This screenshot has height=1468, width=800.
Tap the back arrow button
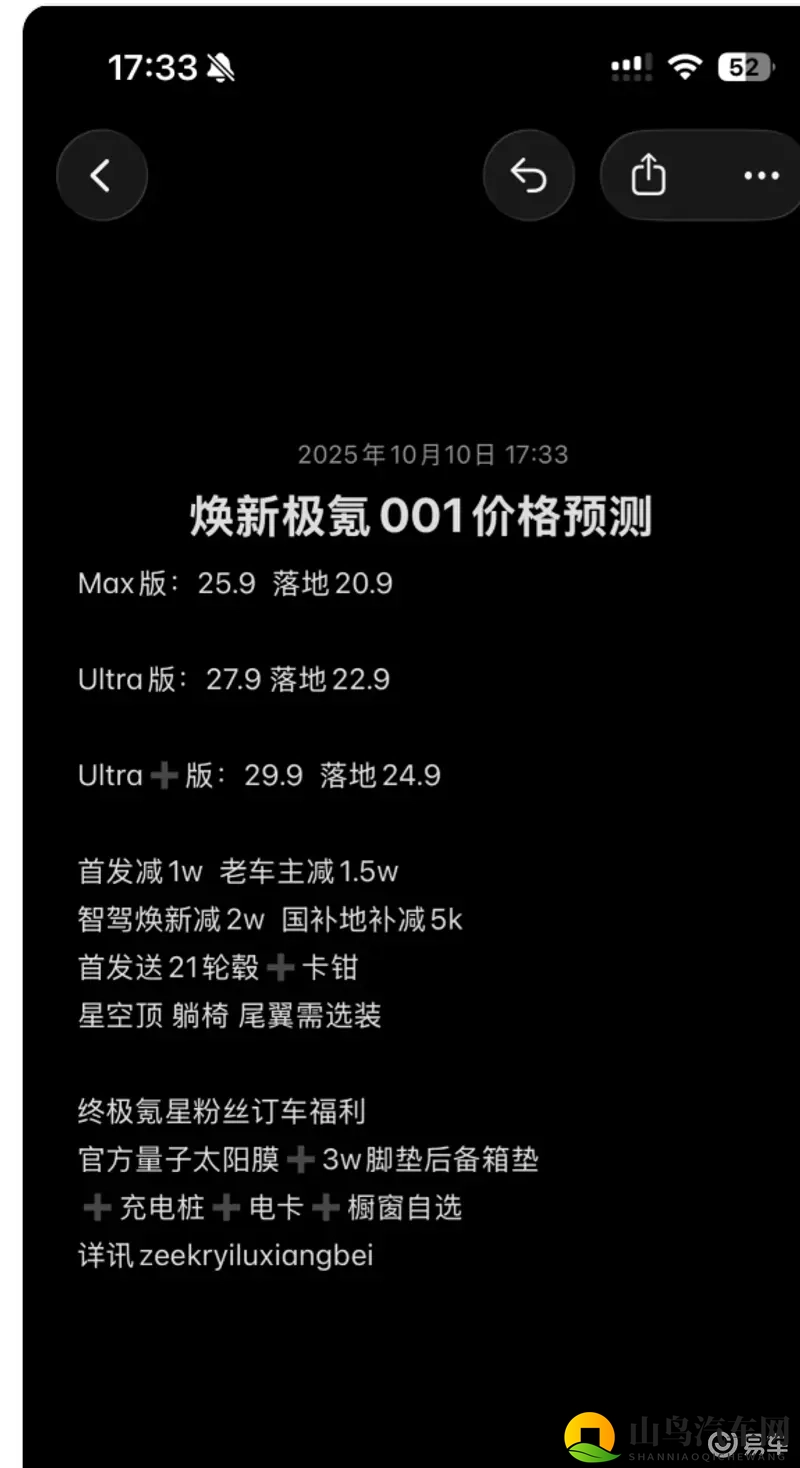click(x=101, y=175)
